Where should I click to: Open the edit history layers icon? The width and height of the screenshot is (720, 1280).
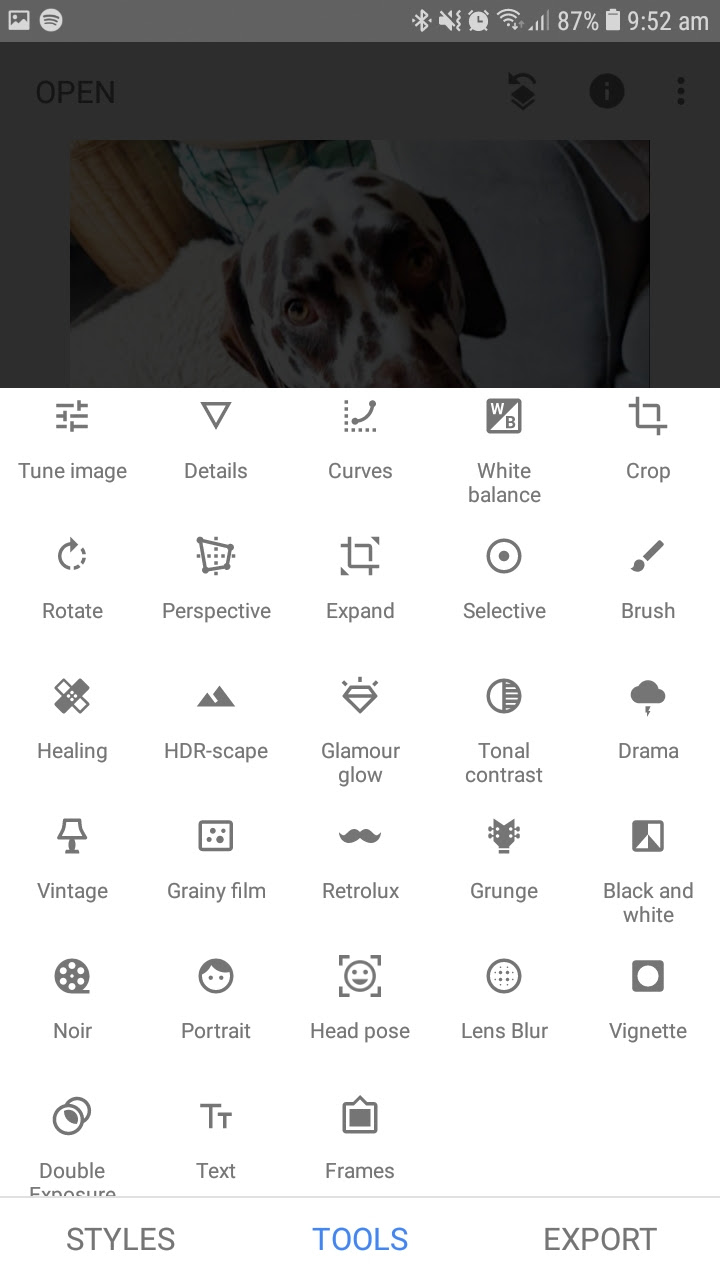[522, 92]
